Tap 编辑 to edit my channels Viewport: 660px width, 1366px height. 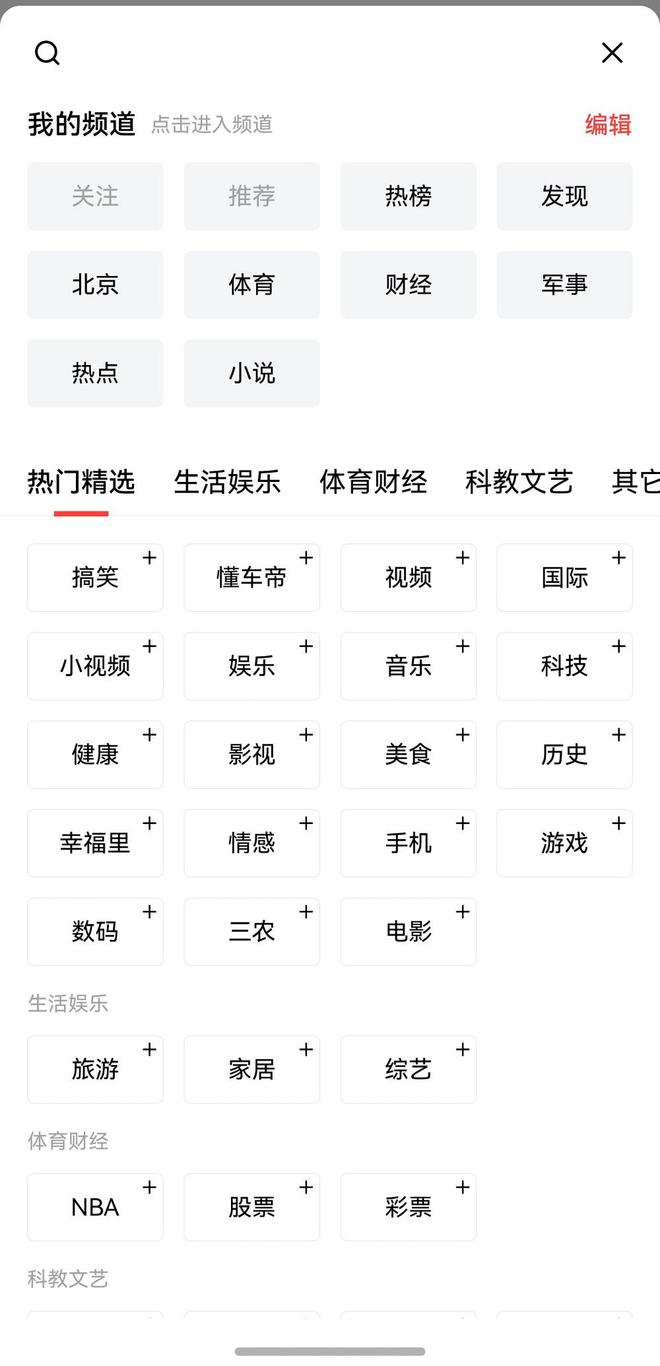click(607, 125)
